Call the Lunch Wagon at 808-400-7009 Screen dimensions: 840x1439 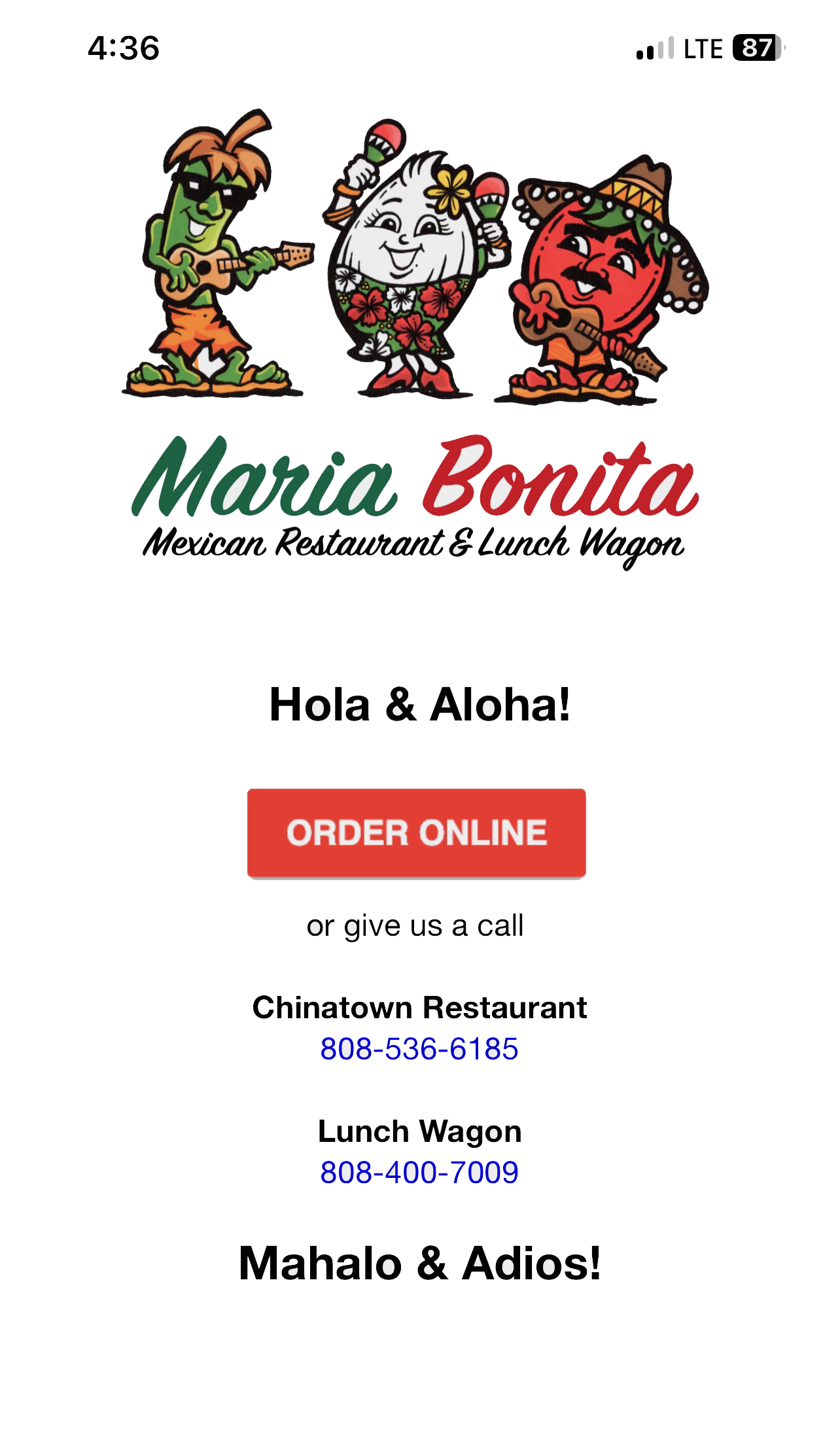419,1171
